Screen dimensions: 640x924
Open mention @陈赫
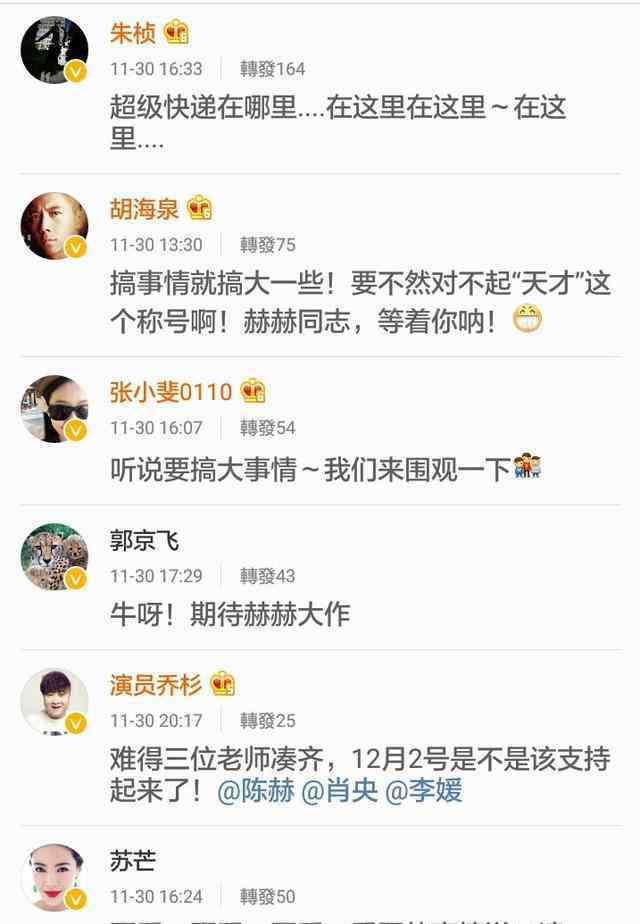click(x=254, y=792)
